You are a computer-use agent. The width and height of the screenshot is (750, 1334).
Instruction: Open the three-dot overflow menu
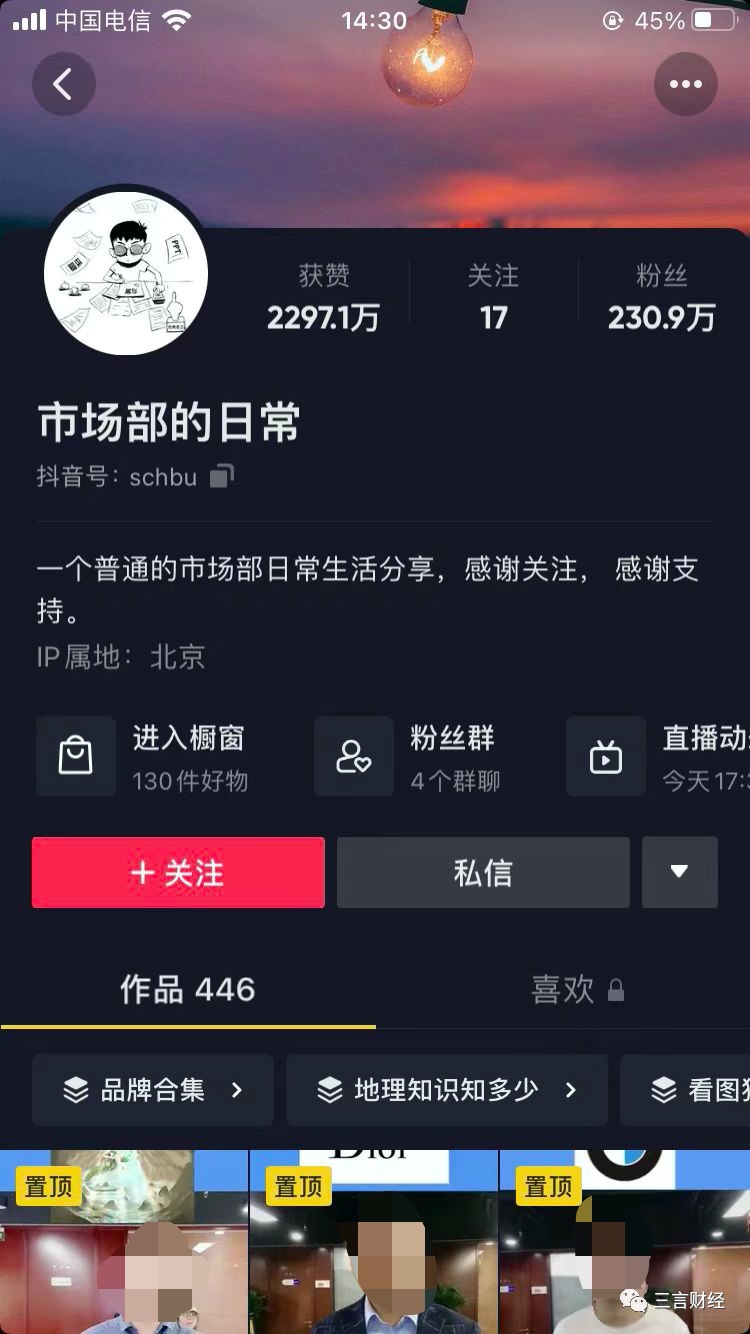685,84
